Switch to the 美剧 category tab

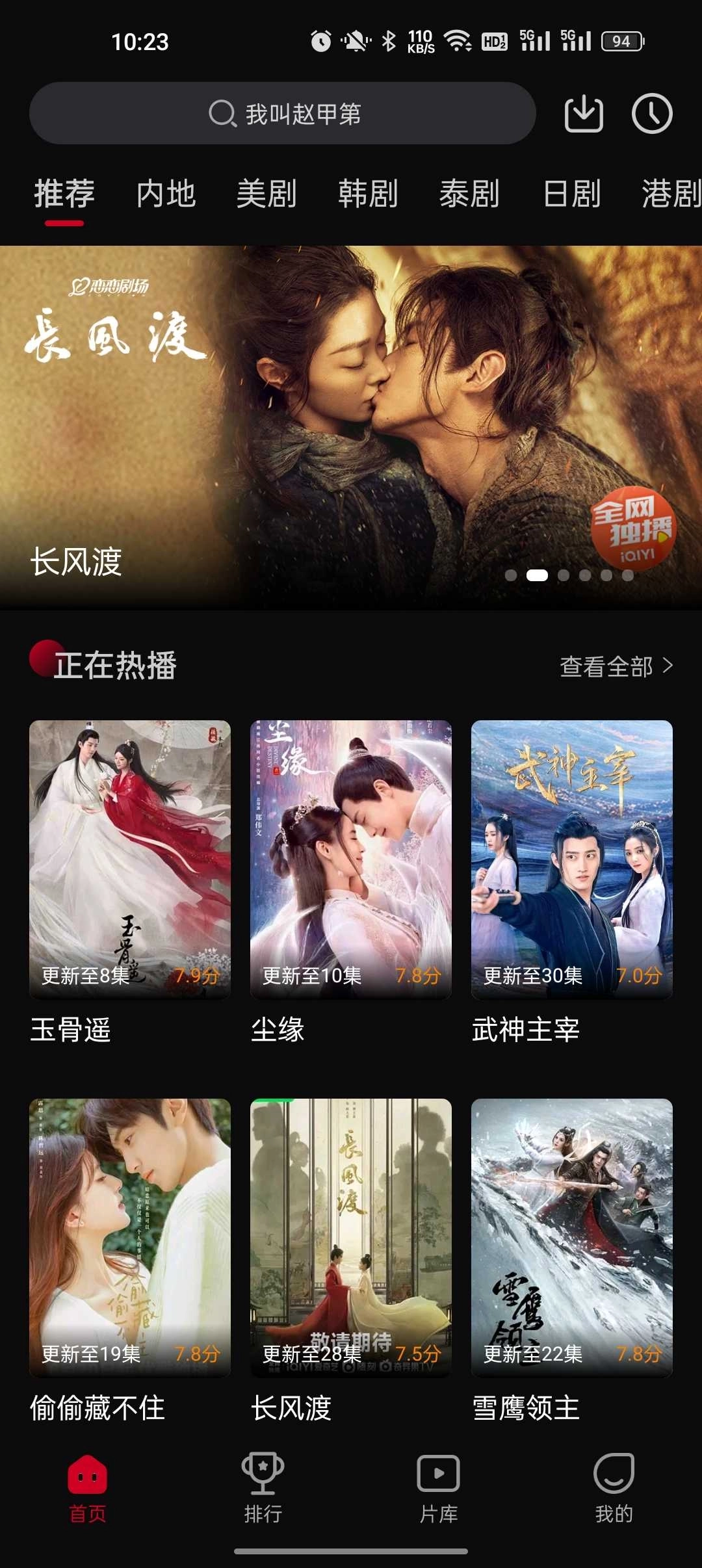pyautogui.click(x=268, y=194)
